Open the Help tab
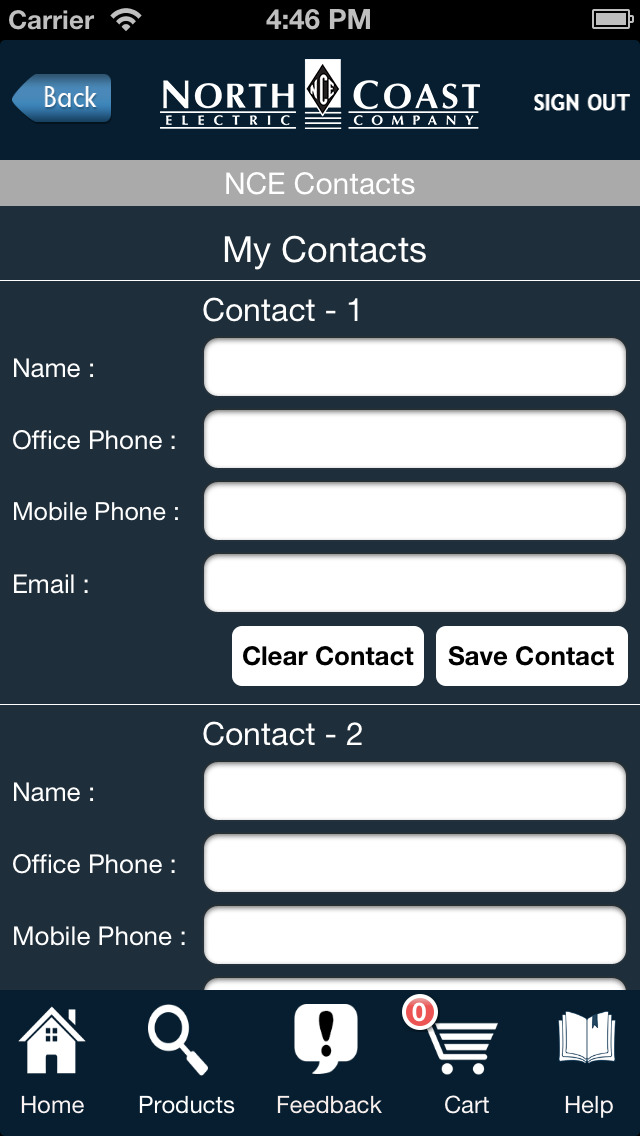This screenshot has width=640, height=1136. pos(589,1061)
